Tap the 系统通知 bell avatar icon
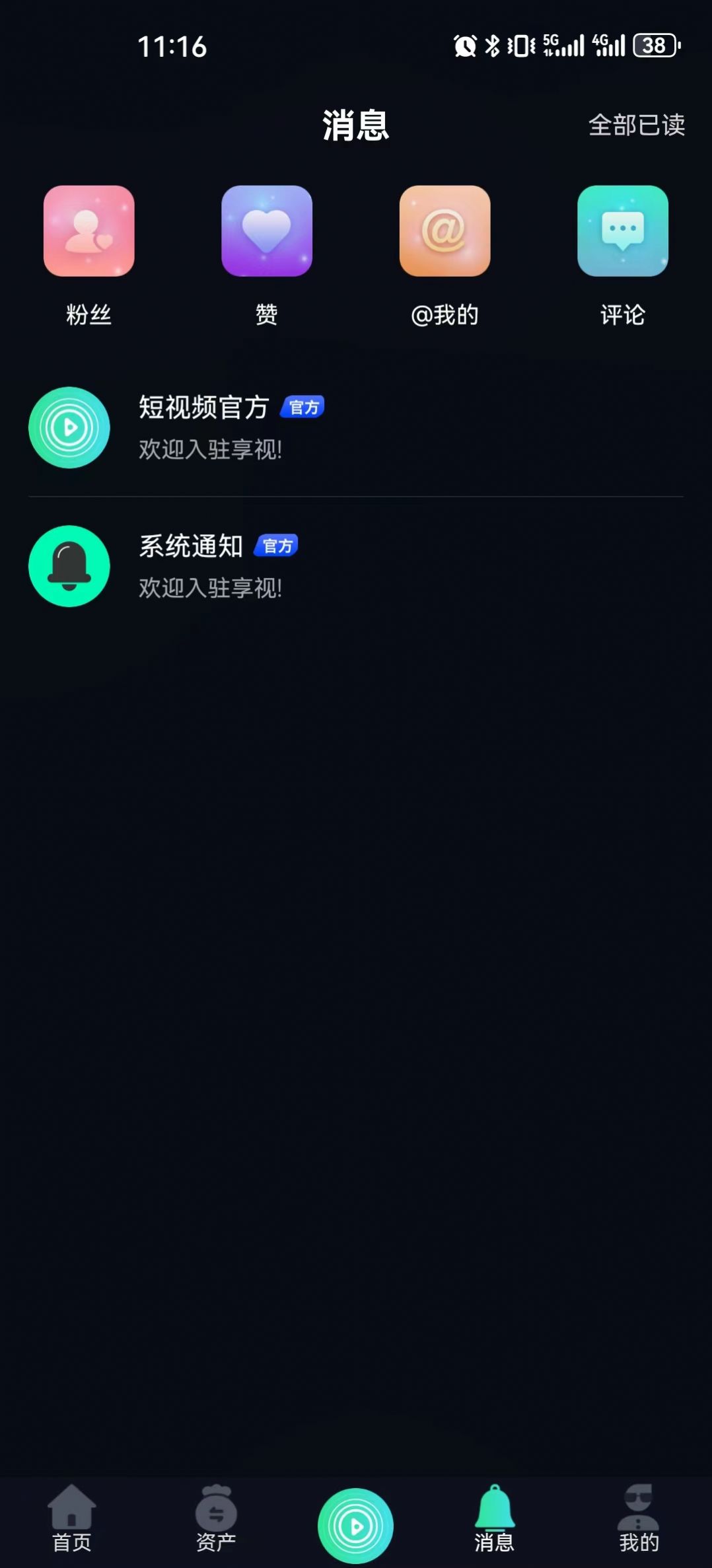This screenshot has height=1568, width=712. pyautogui.click(x=70, y=567)
